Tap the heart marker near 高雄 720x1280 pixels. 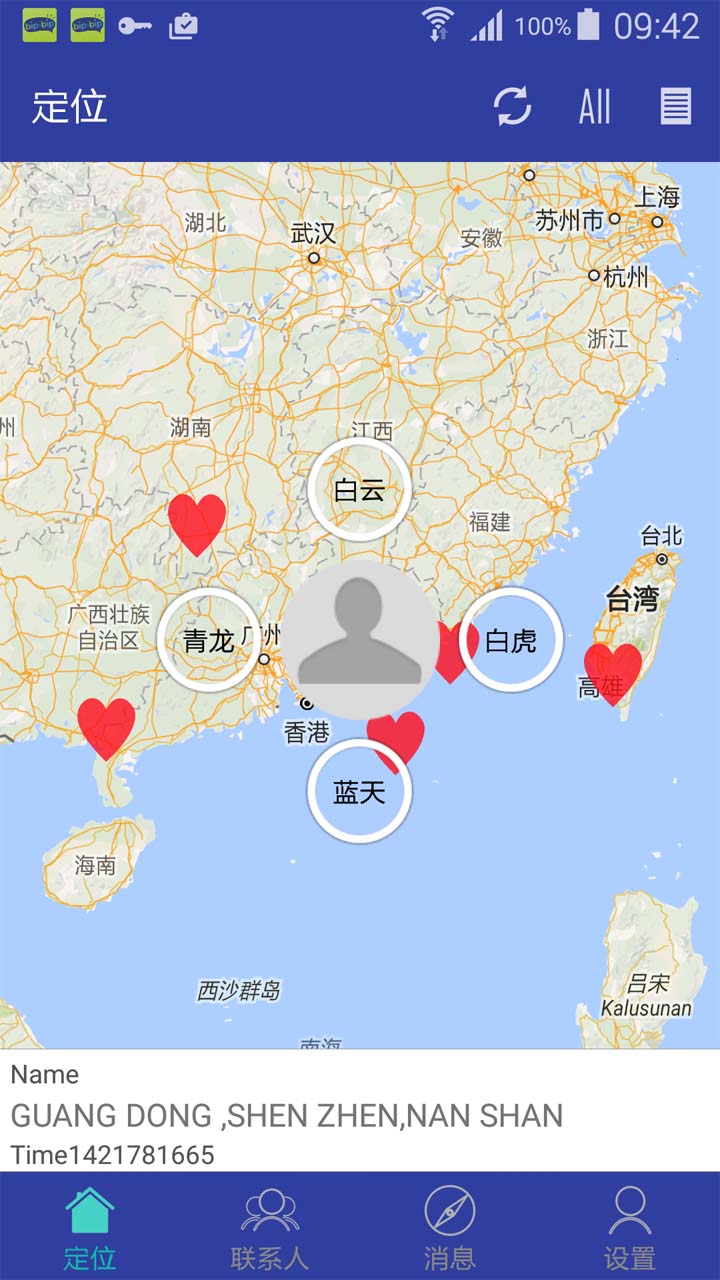[x=613, y=670]
